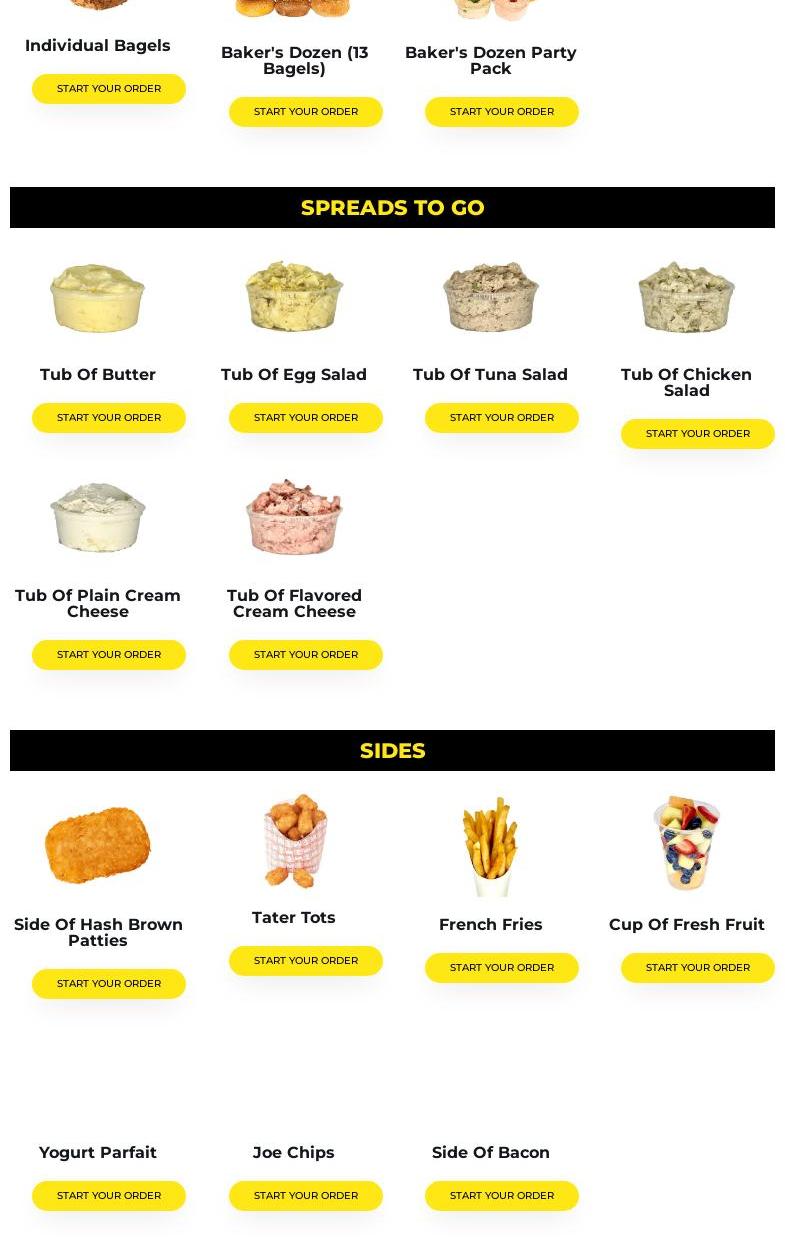Viewport: 785px width, 1237px height.
Task: Order the Tub Of Chicken Salad
Action: point(697,434)
